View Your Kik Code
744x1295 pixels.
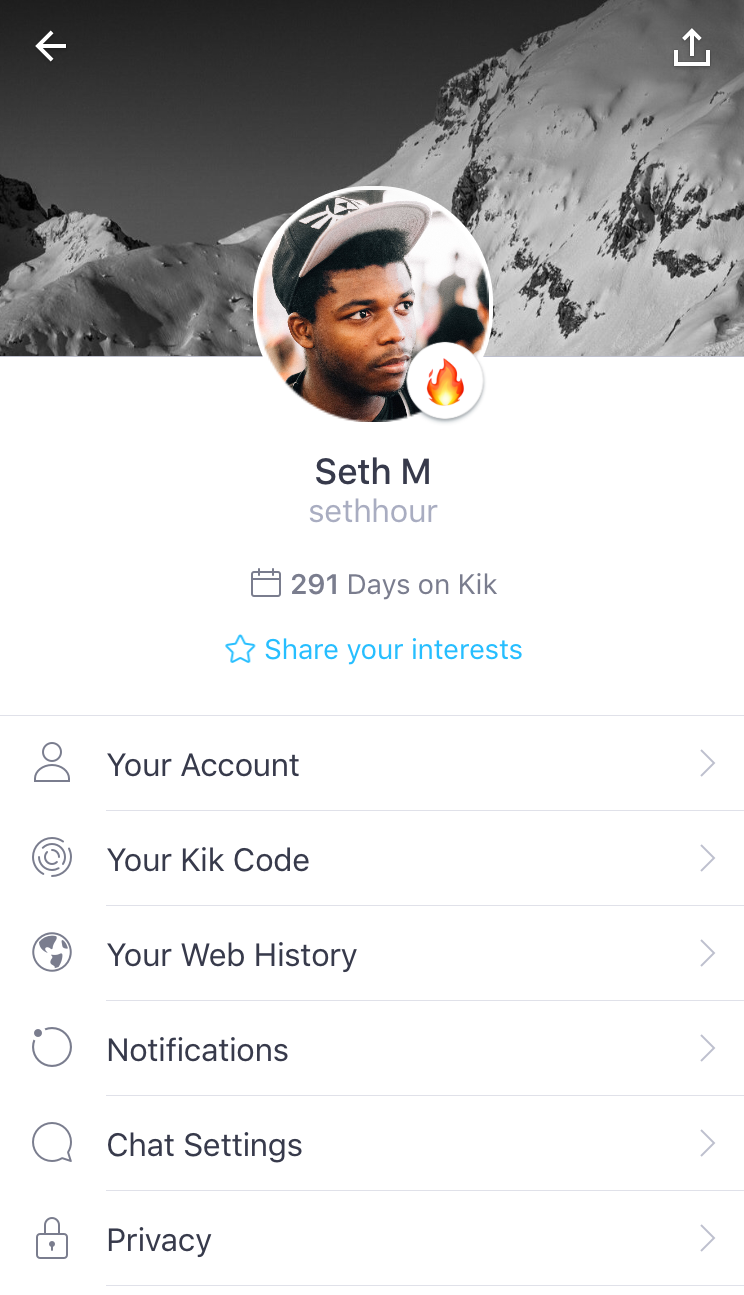(x=372, y=860)
